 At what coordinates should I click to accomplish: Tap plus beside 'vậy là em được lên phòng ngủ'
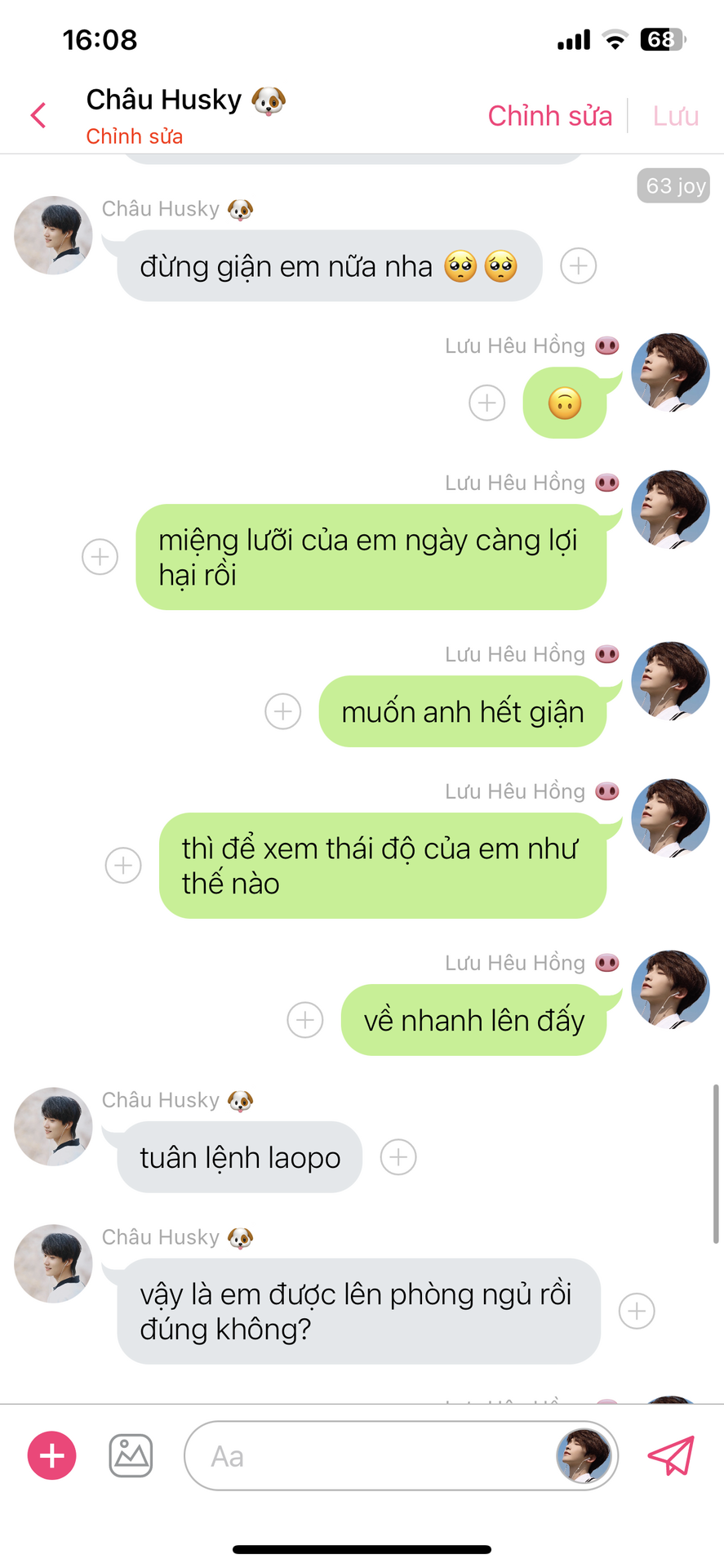click(637, 1312)
